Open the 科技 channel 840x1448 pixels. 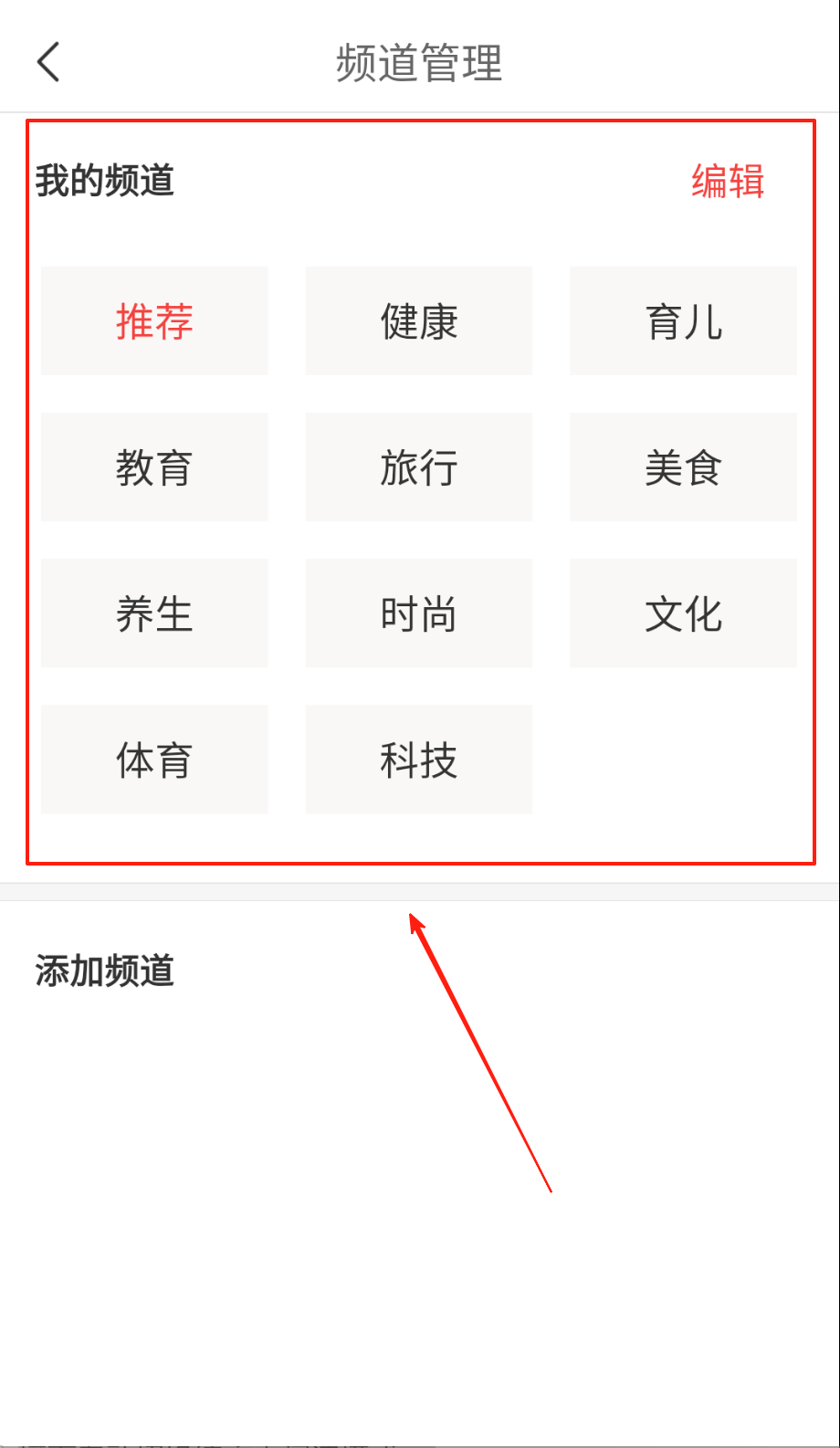coord(418,760)
